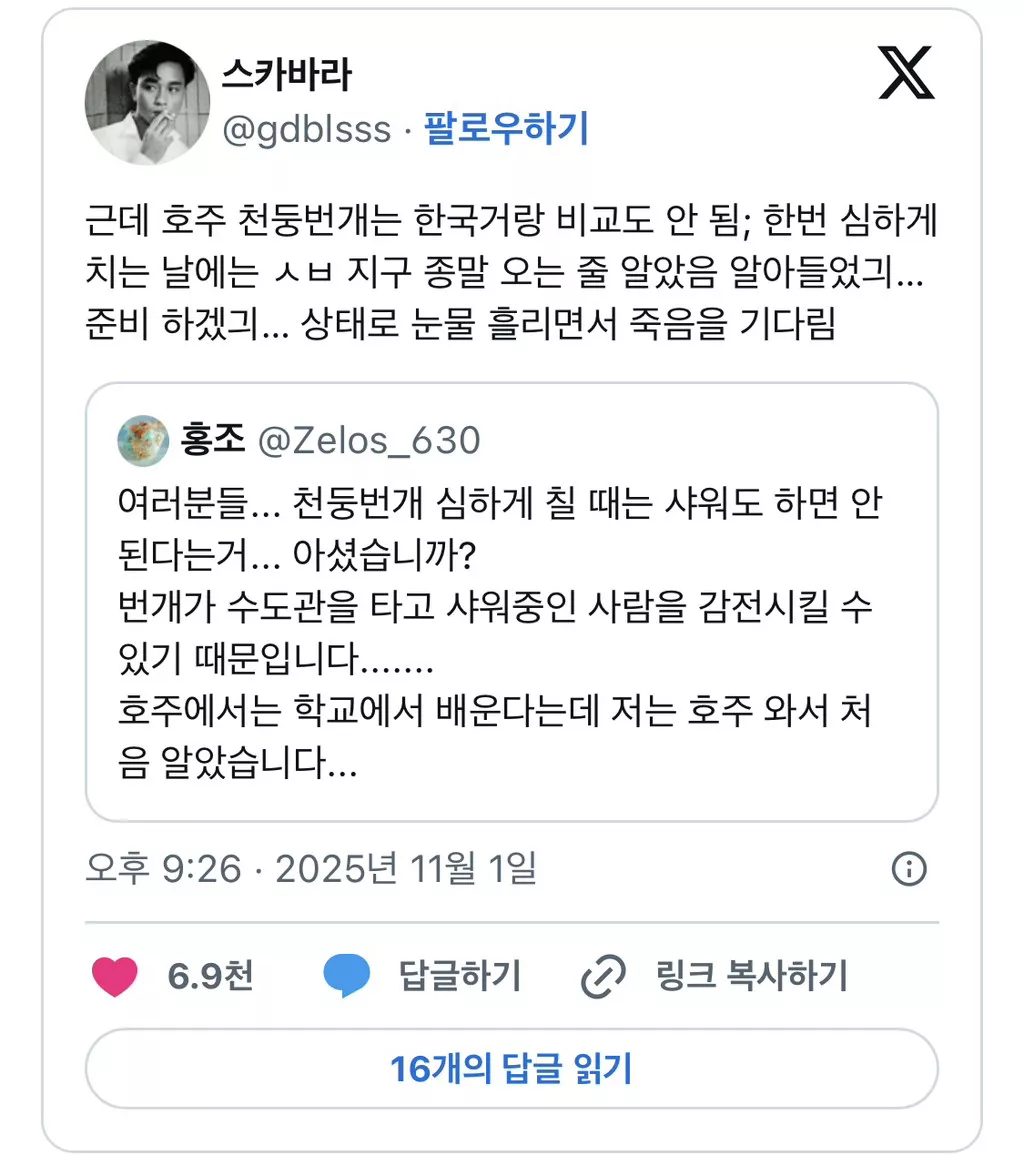
Task: Read the 16 replies
Action: pos(511,1069)
